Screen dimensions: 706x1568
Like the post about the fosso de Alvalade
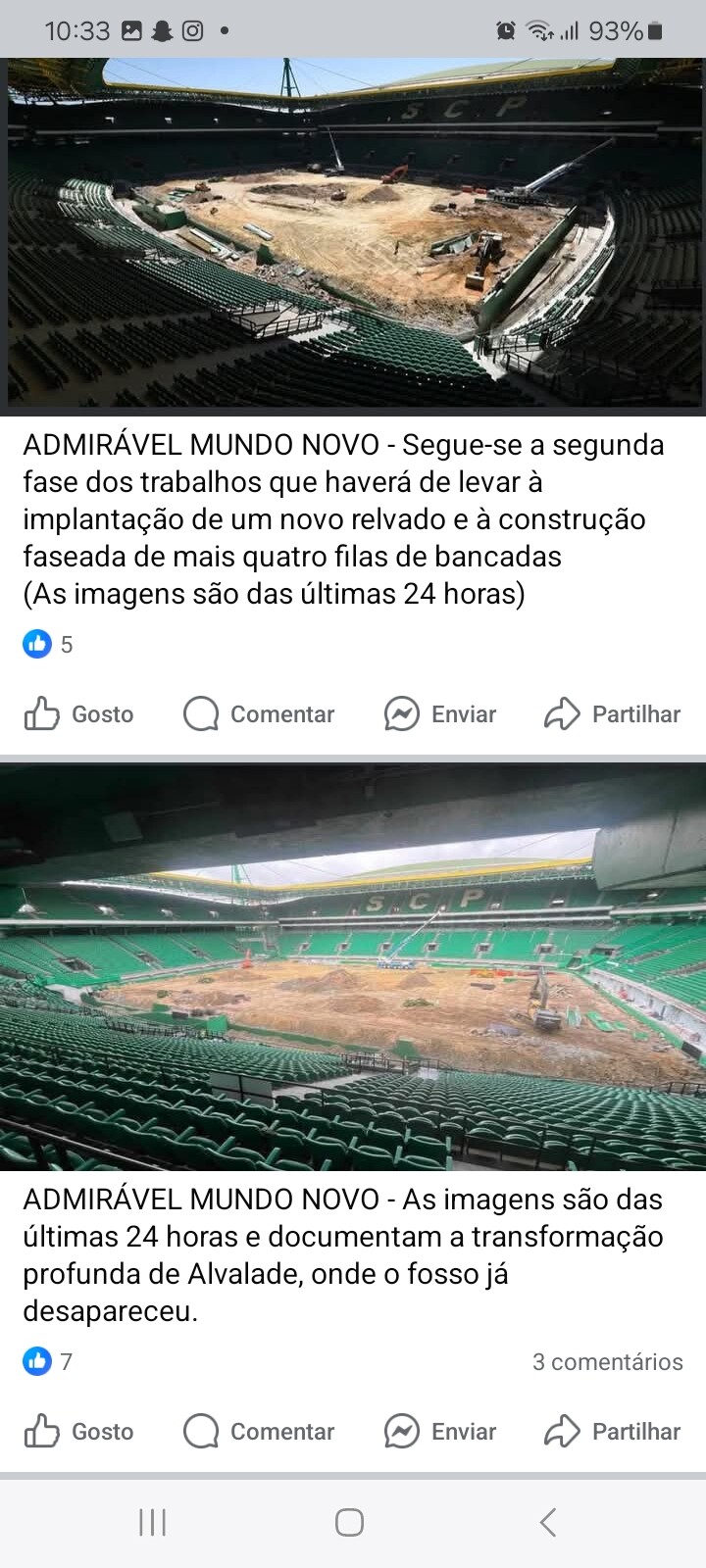pyautogui.click(x=78, y=1432)
